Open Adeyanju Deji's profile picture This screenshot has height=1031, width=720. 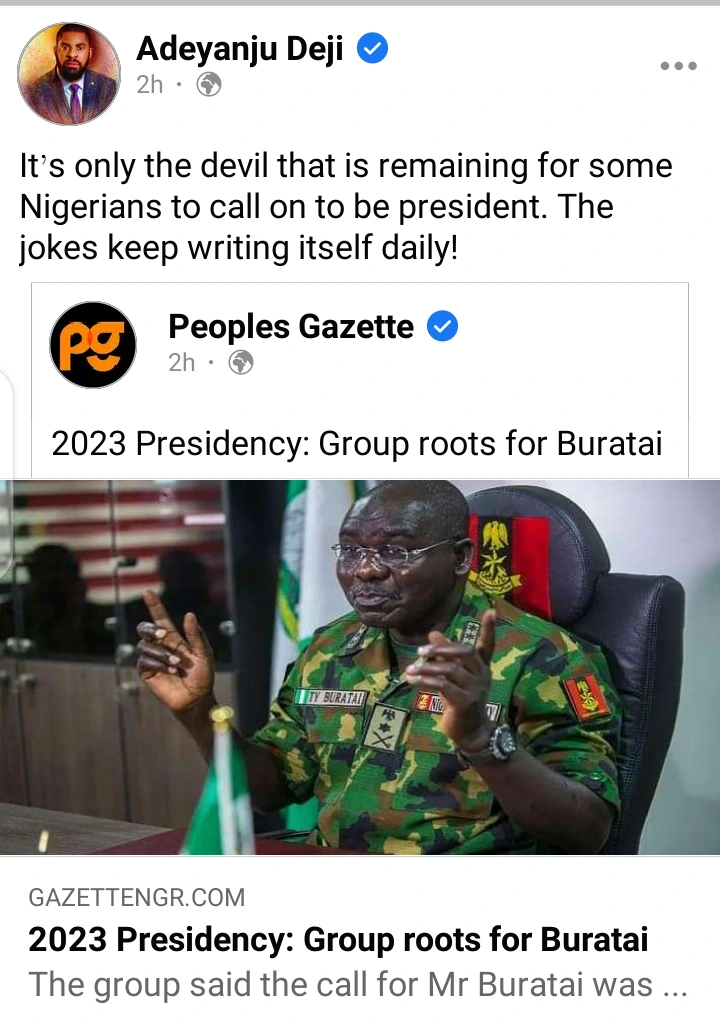68,73
